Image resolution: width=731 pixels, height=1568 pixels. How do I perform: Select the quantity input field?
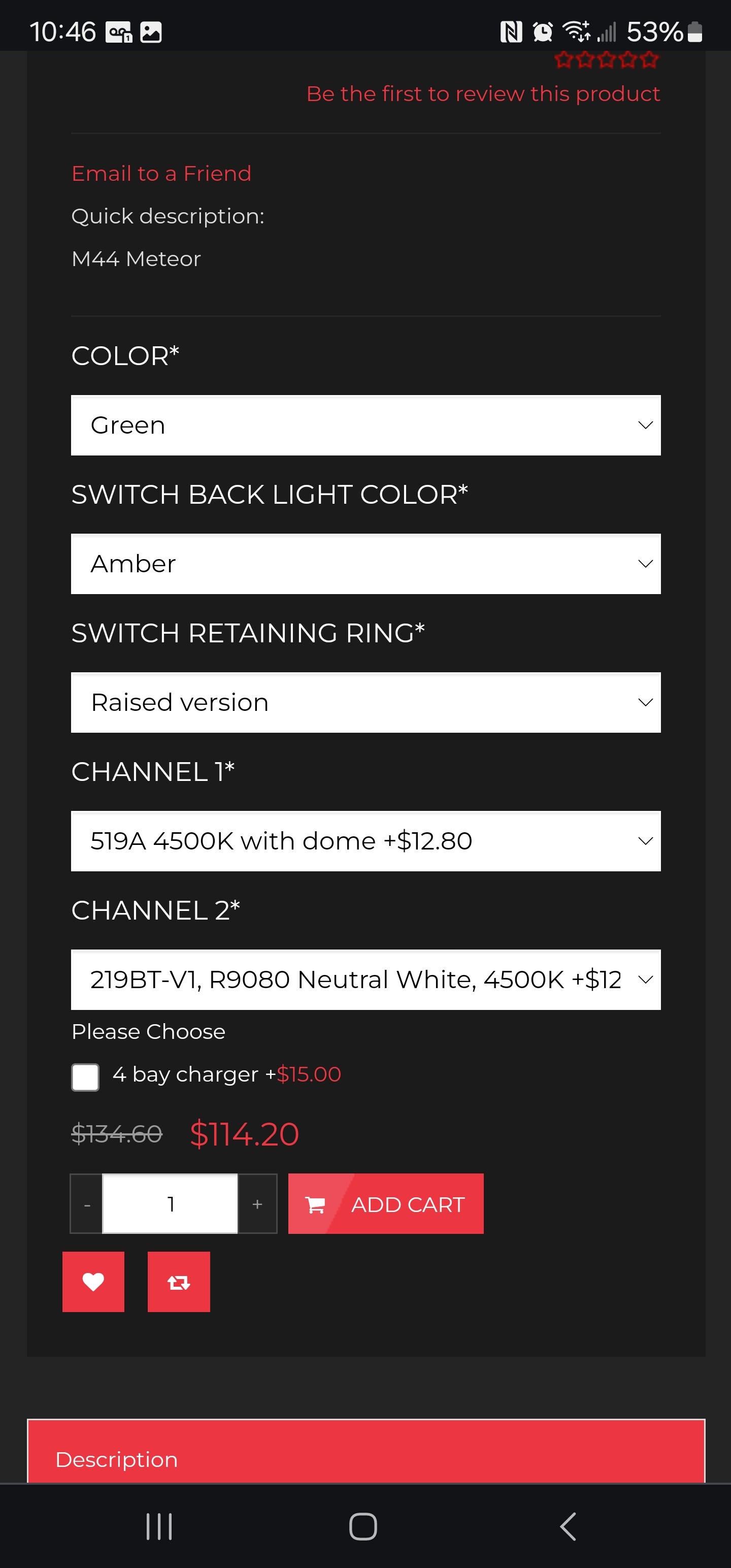[171, 1204]
